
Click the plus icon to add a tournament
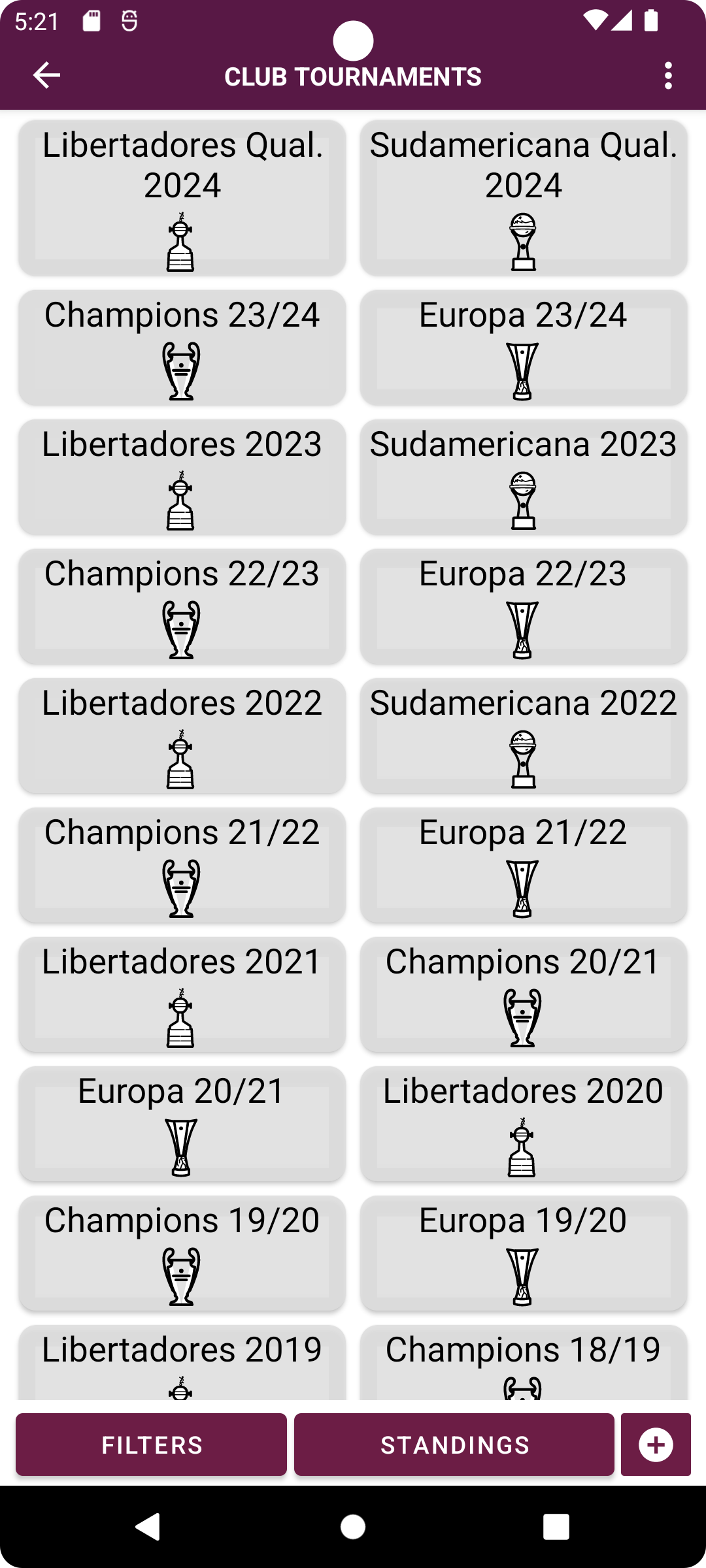tap(656, 1444)
